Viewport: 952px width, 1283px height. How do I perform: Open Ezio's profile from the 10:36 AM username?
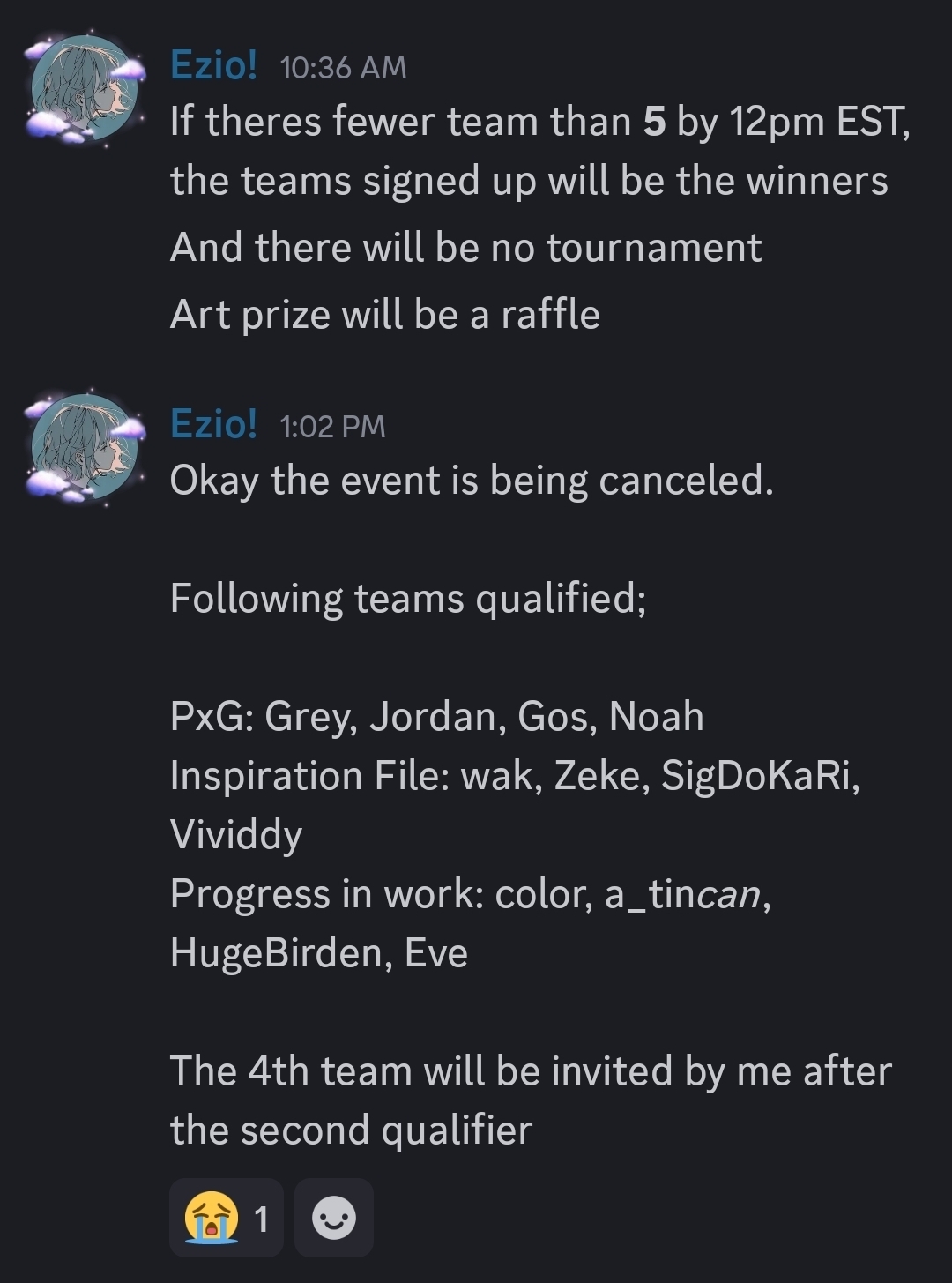(x=213, y=65)
